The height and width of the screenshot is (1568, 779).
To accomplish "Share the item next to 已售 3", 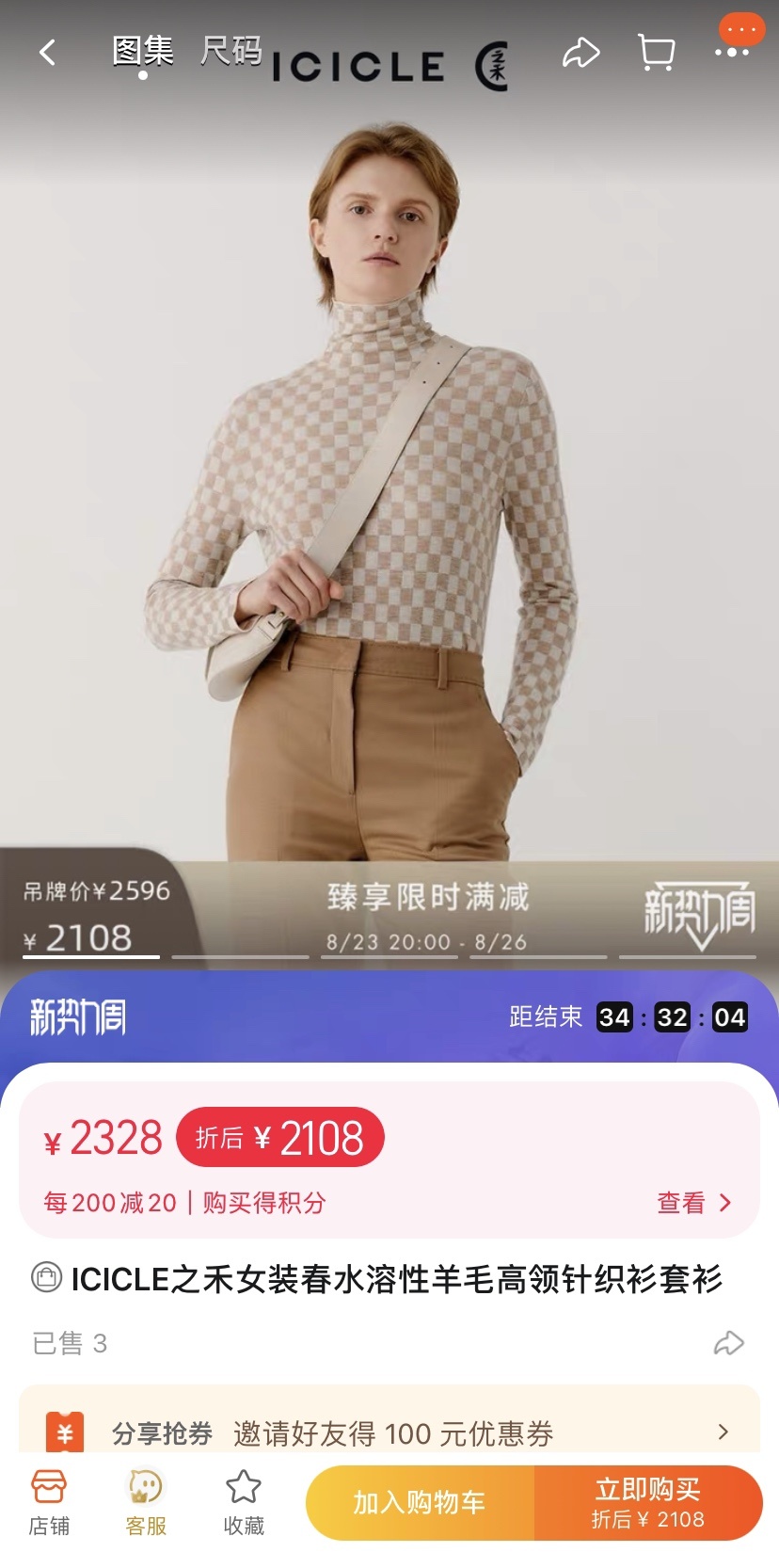I will click(728, 1343).
